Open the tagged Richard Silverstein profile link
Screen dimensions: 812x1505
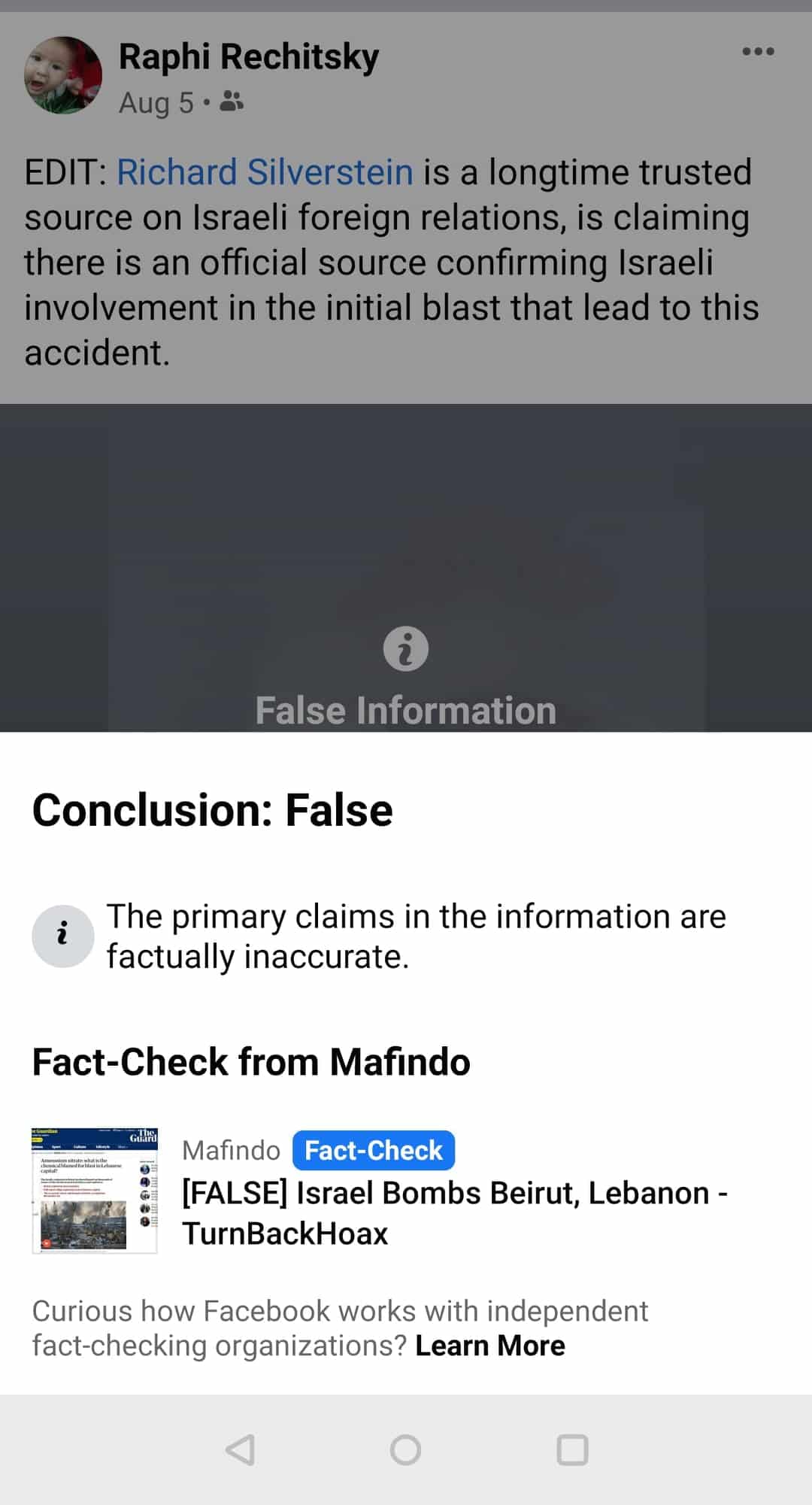tap(265, 172)
